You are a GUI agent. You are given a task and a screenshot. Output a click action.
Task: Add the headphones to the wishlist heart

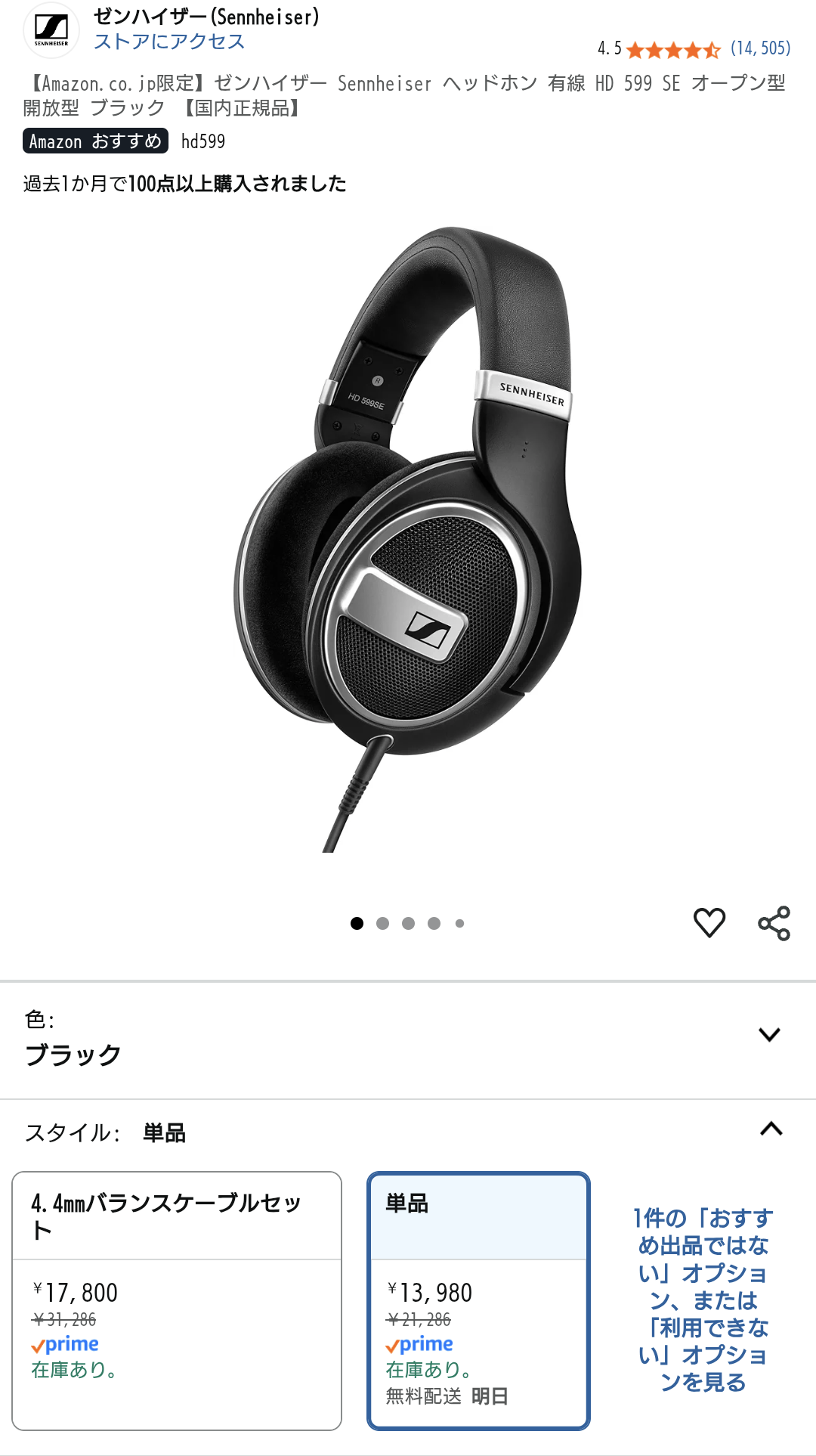click(709, 922)
